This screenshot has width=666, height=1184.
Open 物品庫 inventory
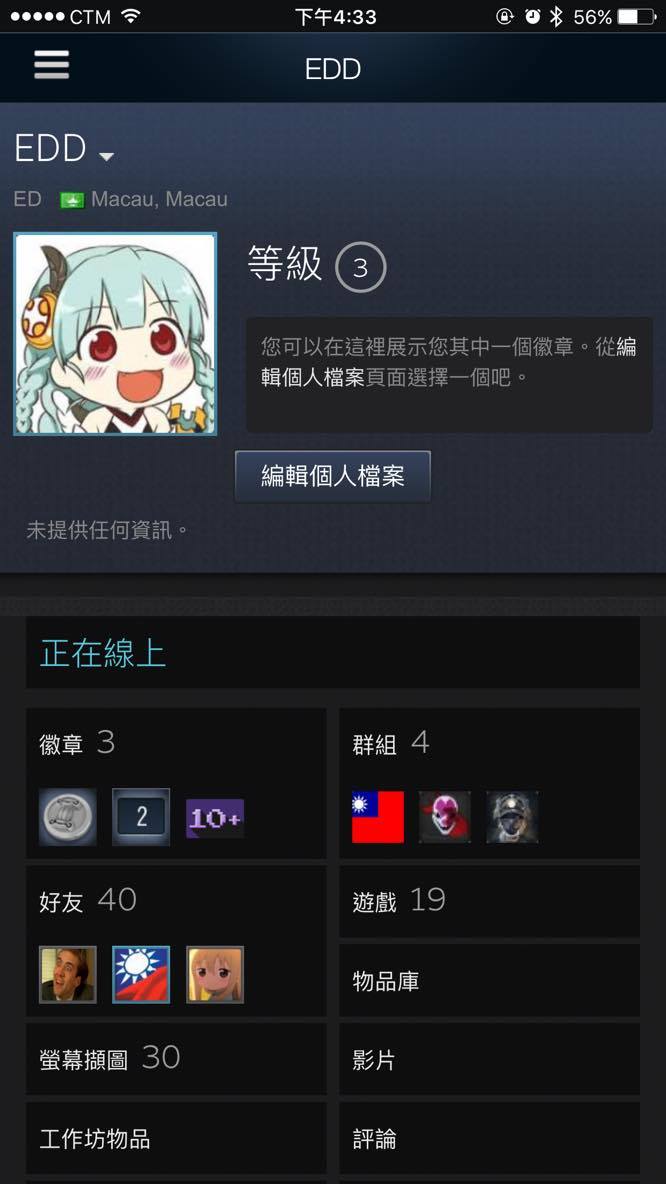[489, 981]
